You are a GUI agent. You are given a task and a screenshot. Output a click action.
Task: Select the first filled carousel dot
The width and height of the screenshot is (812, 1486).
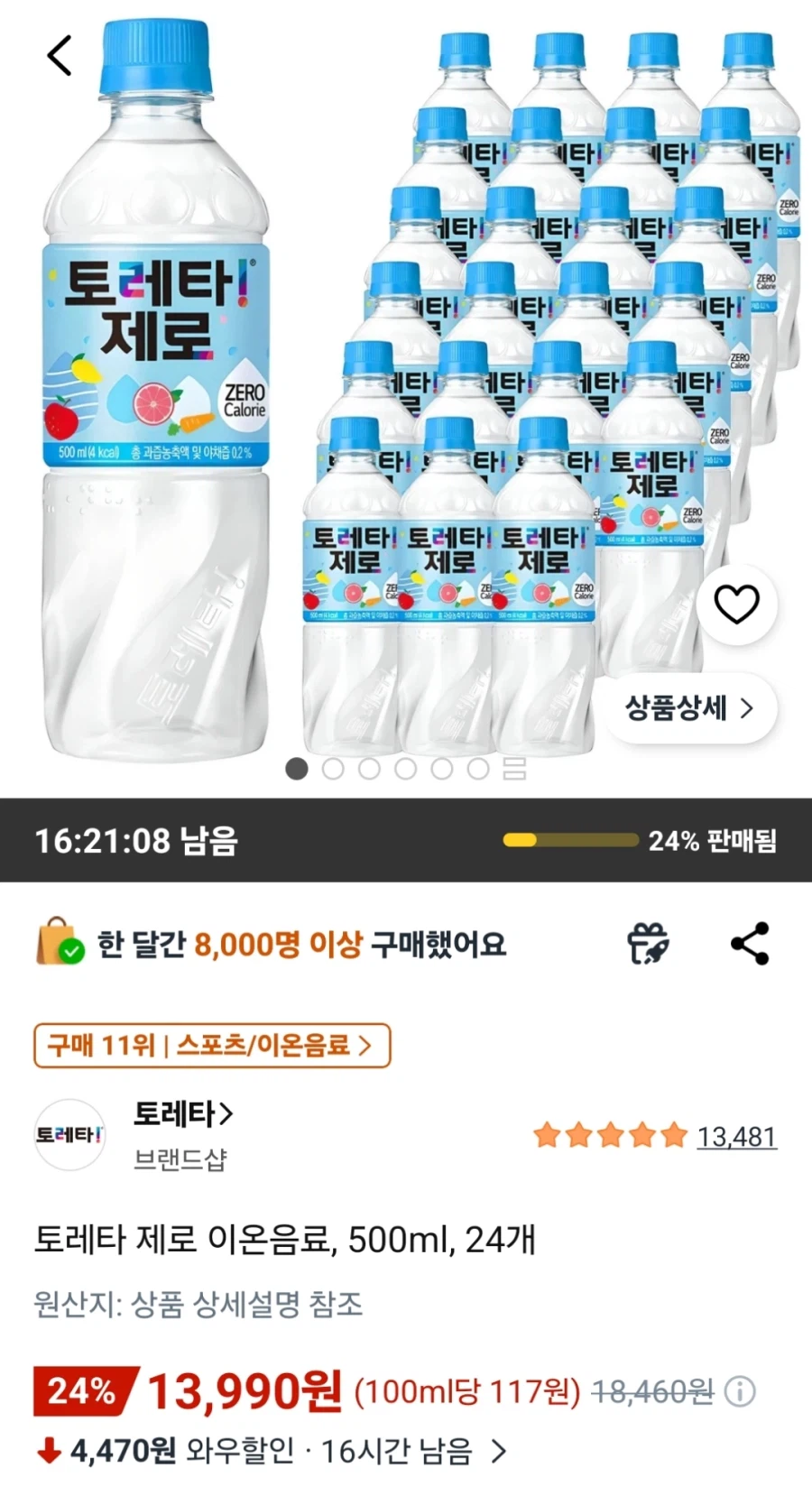pyautogui.click(x=298, y=771)
